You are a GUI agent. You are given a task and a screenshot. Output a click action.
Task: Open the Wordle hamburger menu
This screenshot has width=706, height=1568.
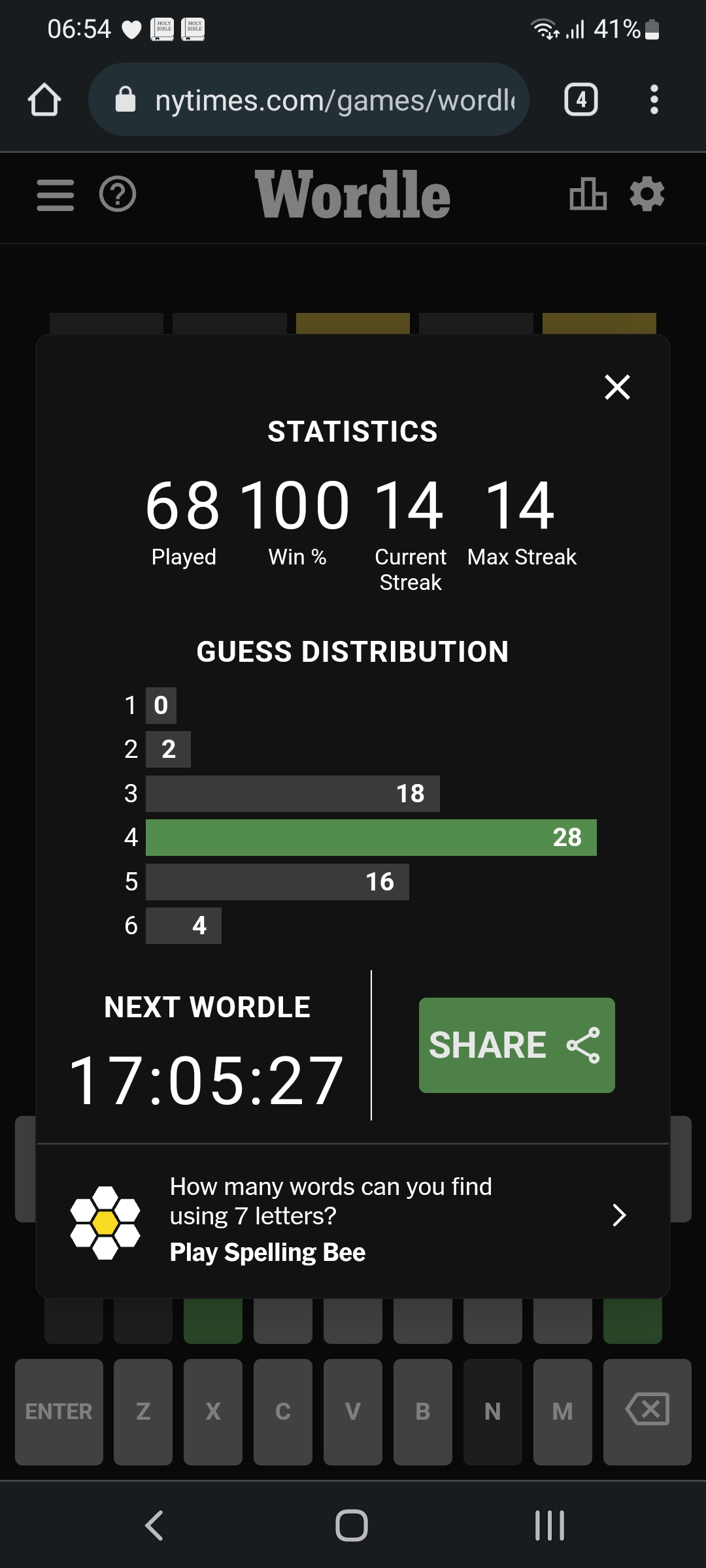56,195
